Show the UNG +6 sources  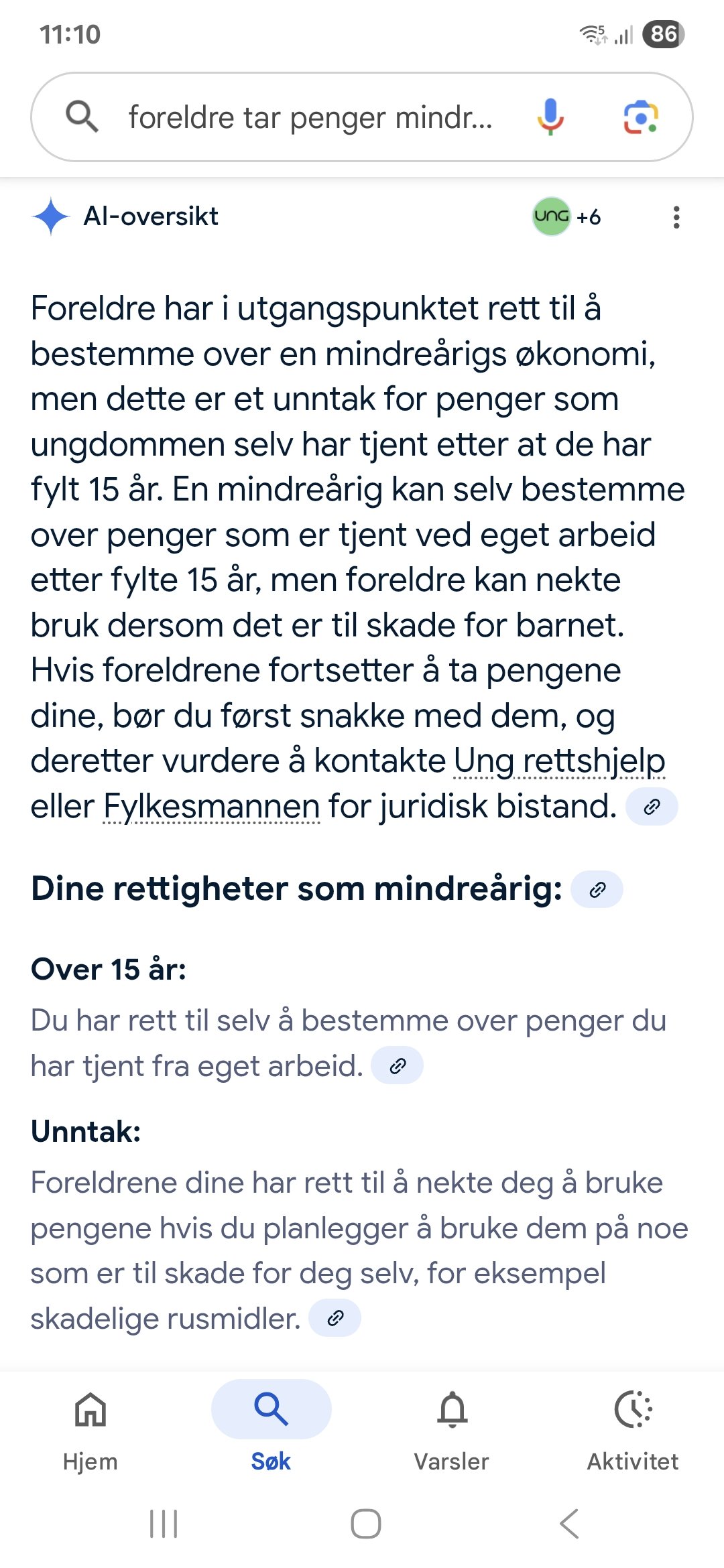[567, 216]
